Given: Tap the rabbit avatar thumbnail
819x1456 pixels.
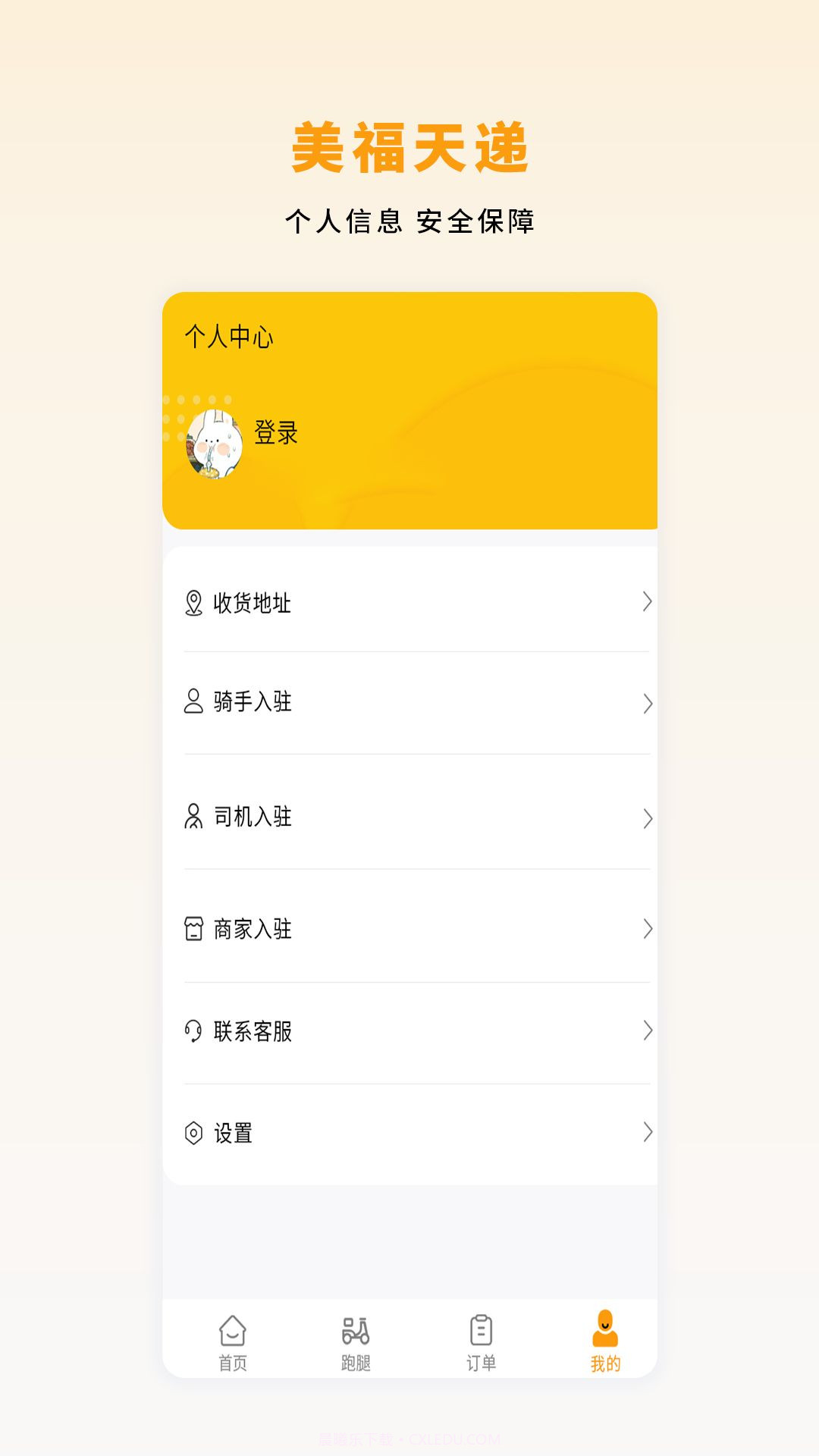Looking at the screenshot, I should click(215, 444).
